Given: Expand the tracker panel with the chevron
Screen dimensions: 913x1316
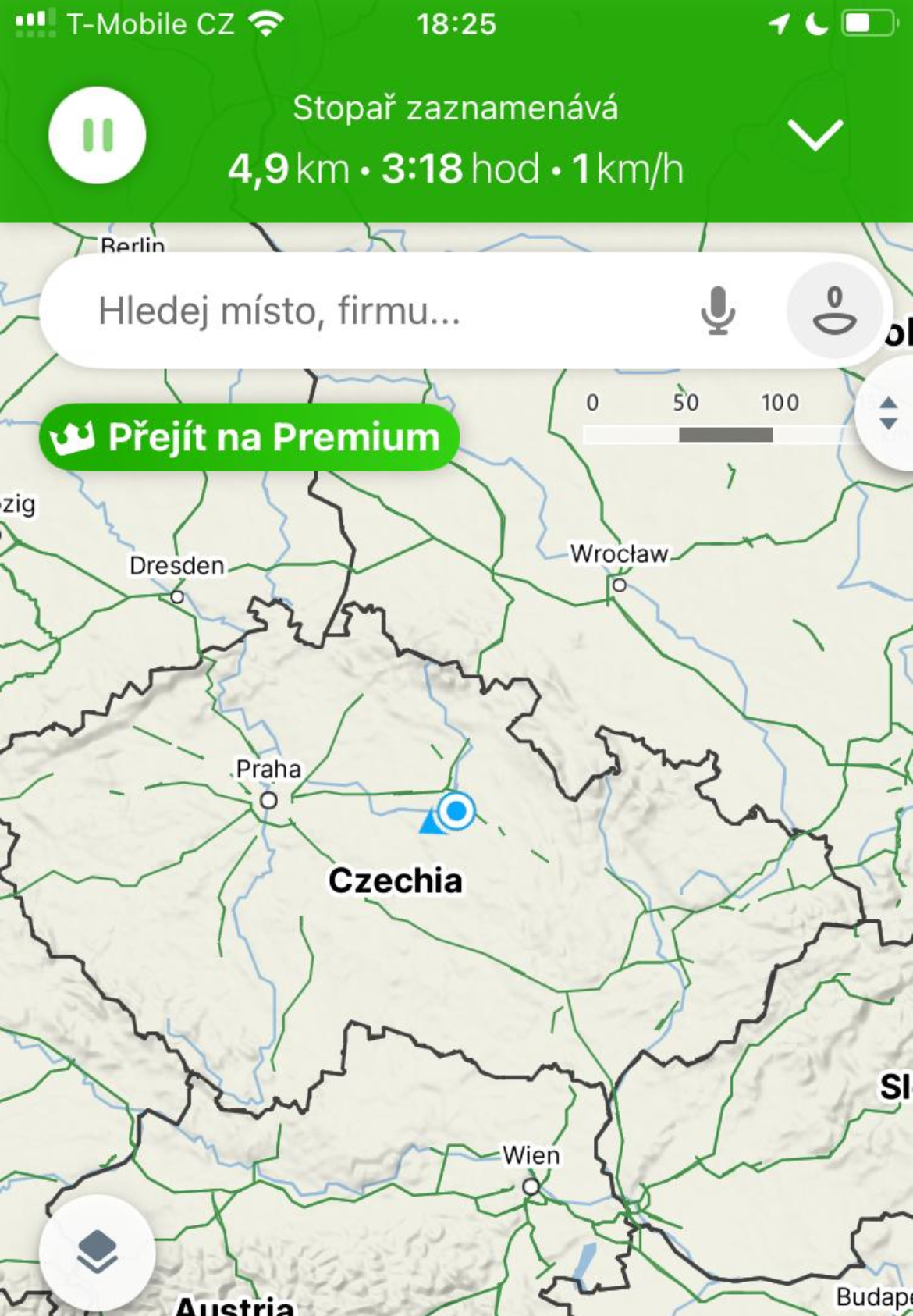Looking at the screenshot, I should click(815, 134).
